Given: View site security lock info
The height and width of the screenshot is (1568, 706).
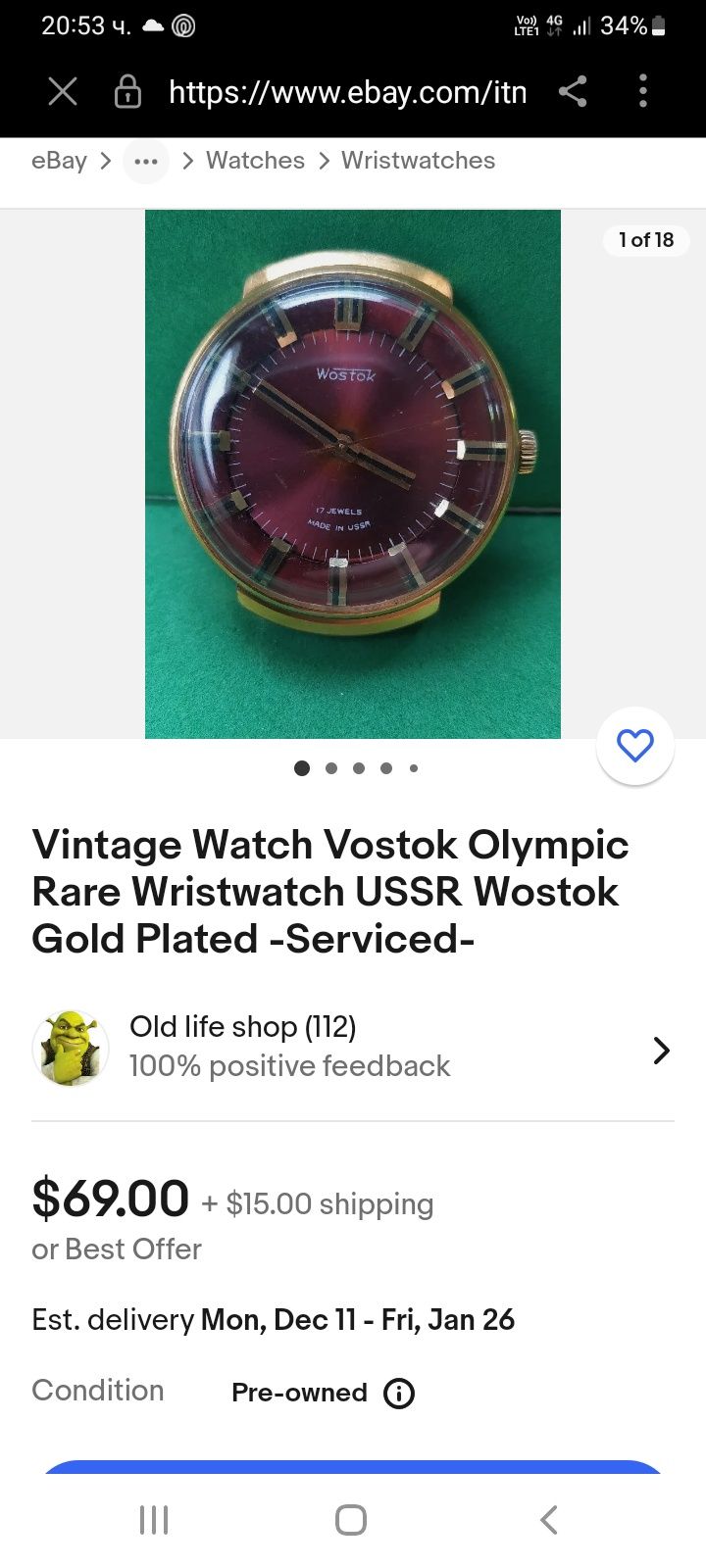Looking at the screenshot, I should [127, 92].
